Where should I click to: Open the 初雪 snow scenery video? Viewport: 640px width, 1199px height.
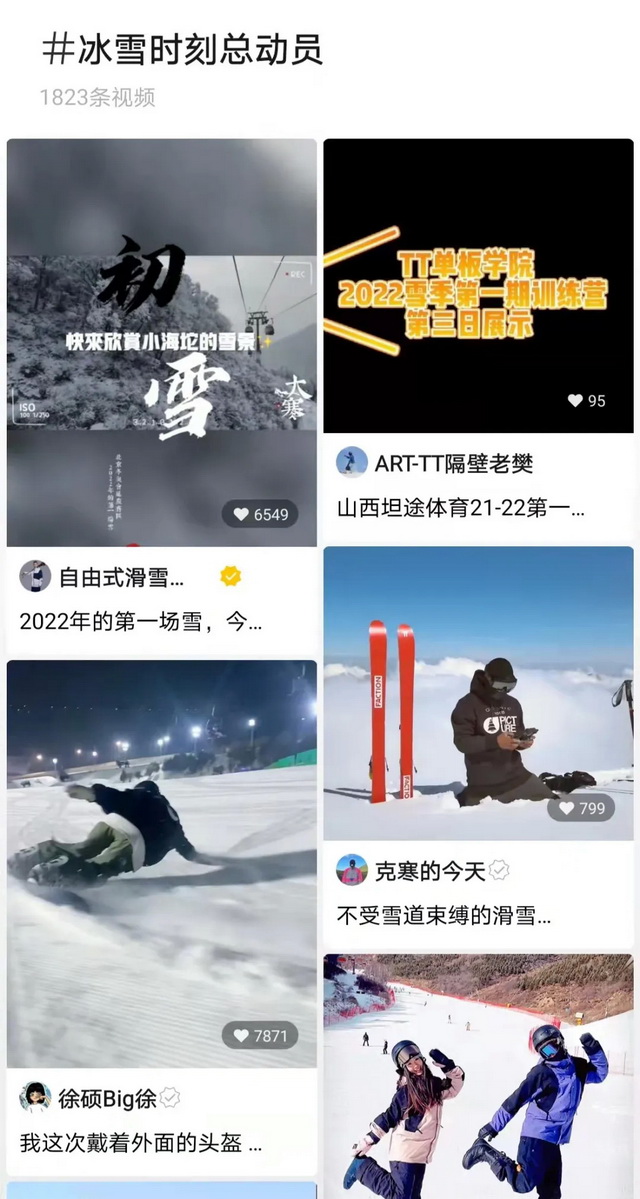(161, 340)
